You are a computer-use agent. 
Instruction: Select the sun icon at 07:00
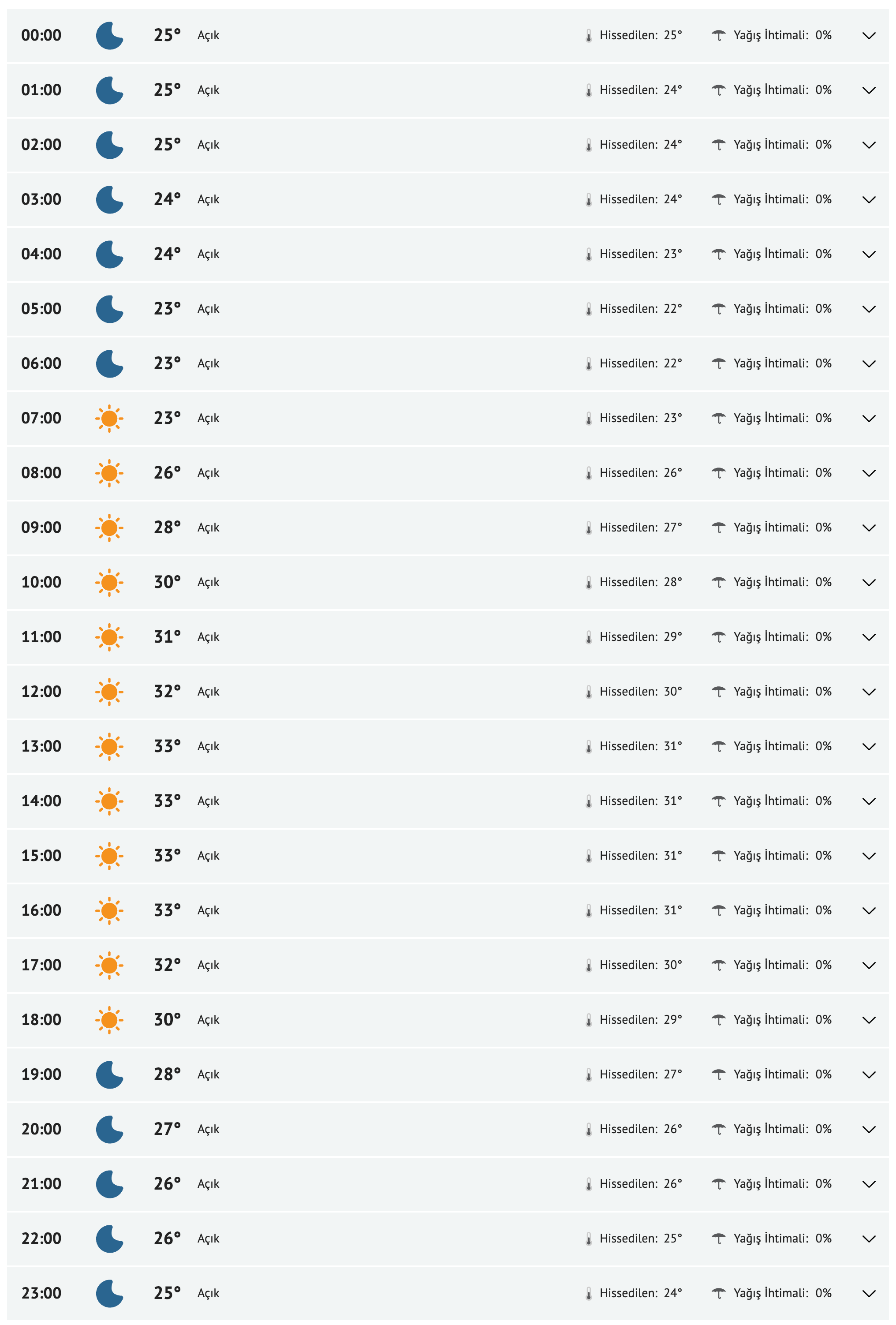tap(109, 418)
